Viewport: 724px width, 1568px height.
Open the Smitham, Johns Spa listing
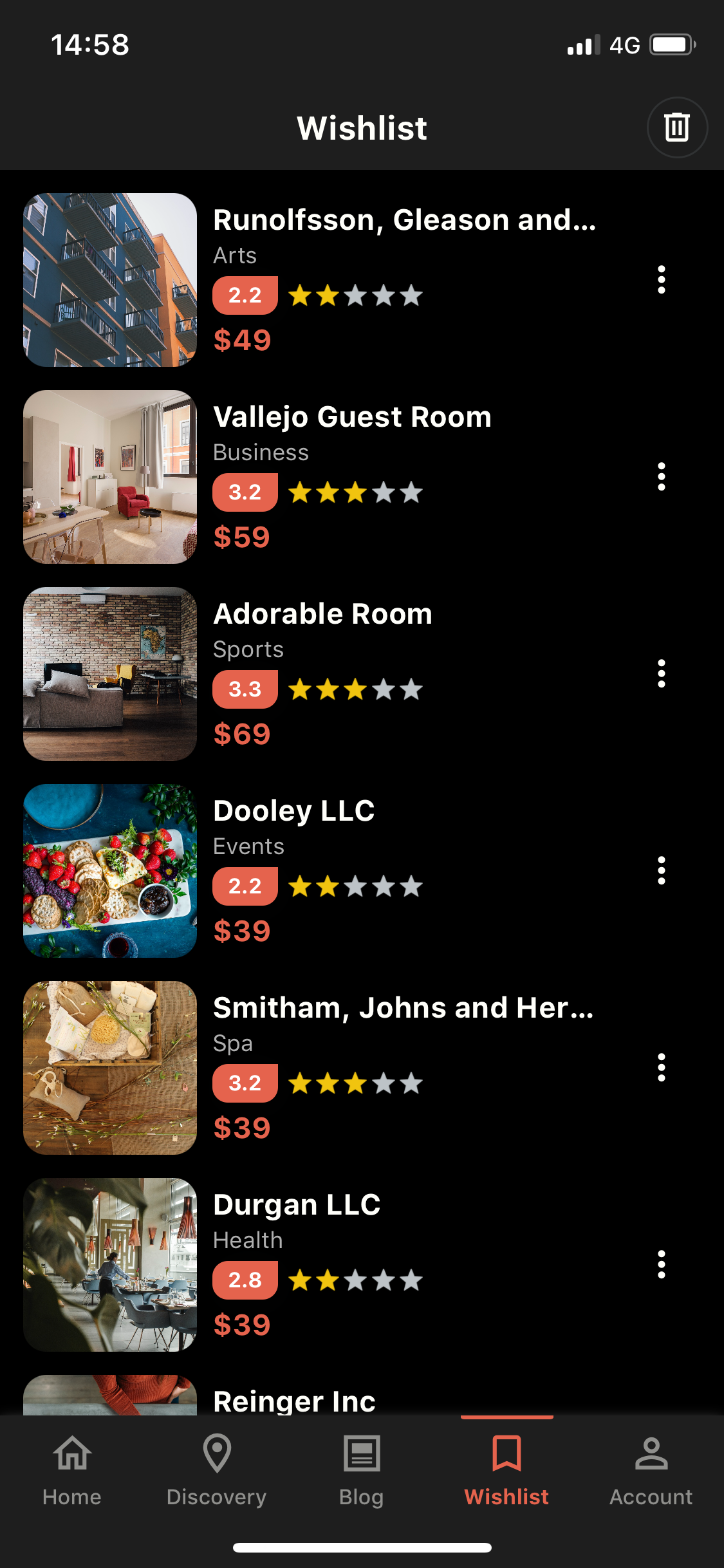(403, 1008)
